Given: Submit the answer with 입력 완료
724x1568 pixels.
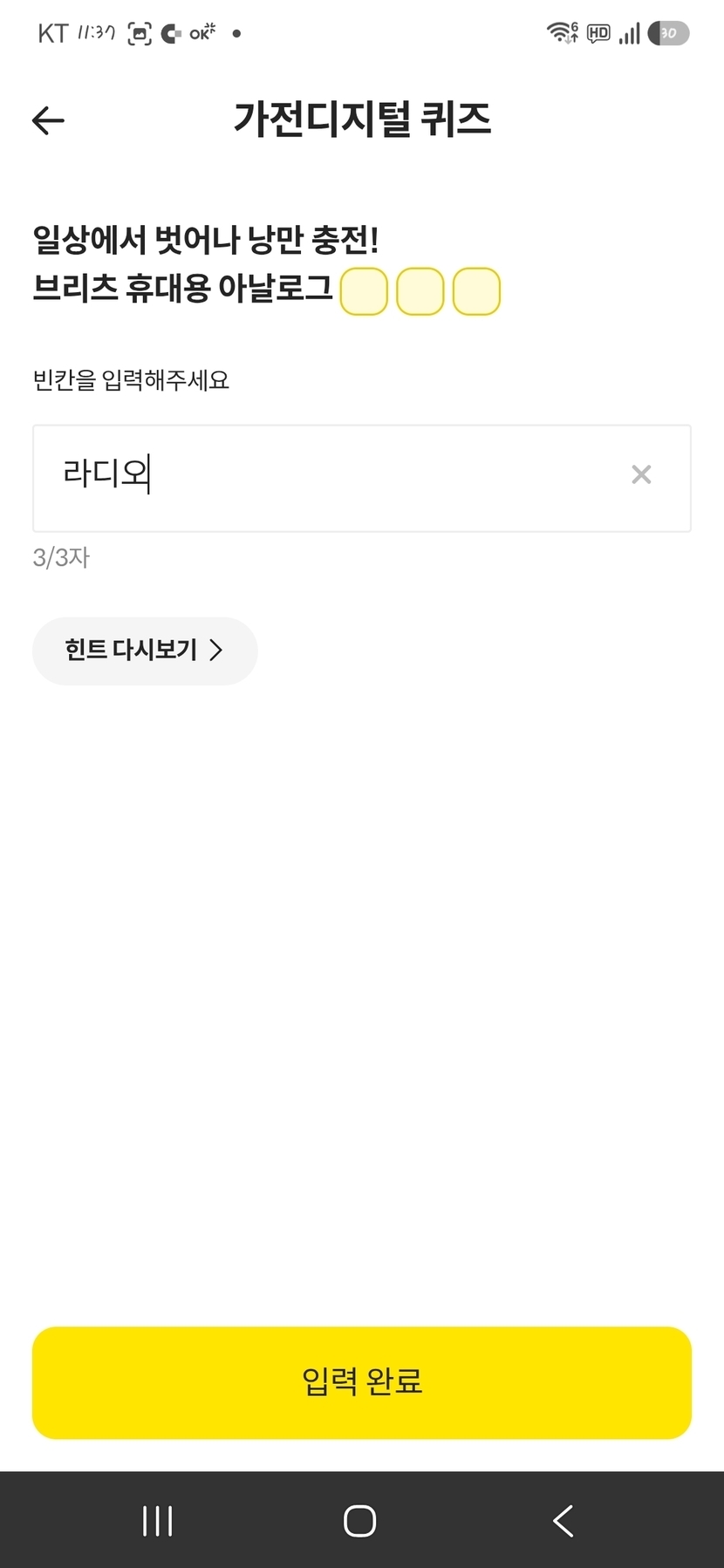Looking at the screenshot, I should click(x=362, y=1382).
